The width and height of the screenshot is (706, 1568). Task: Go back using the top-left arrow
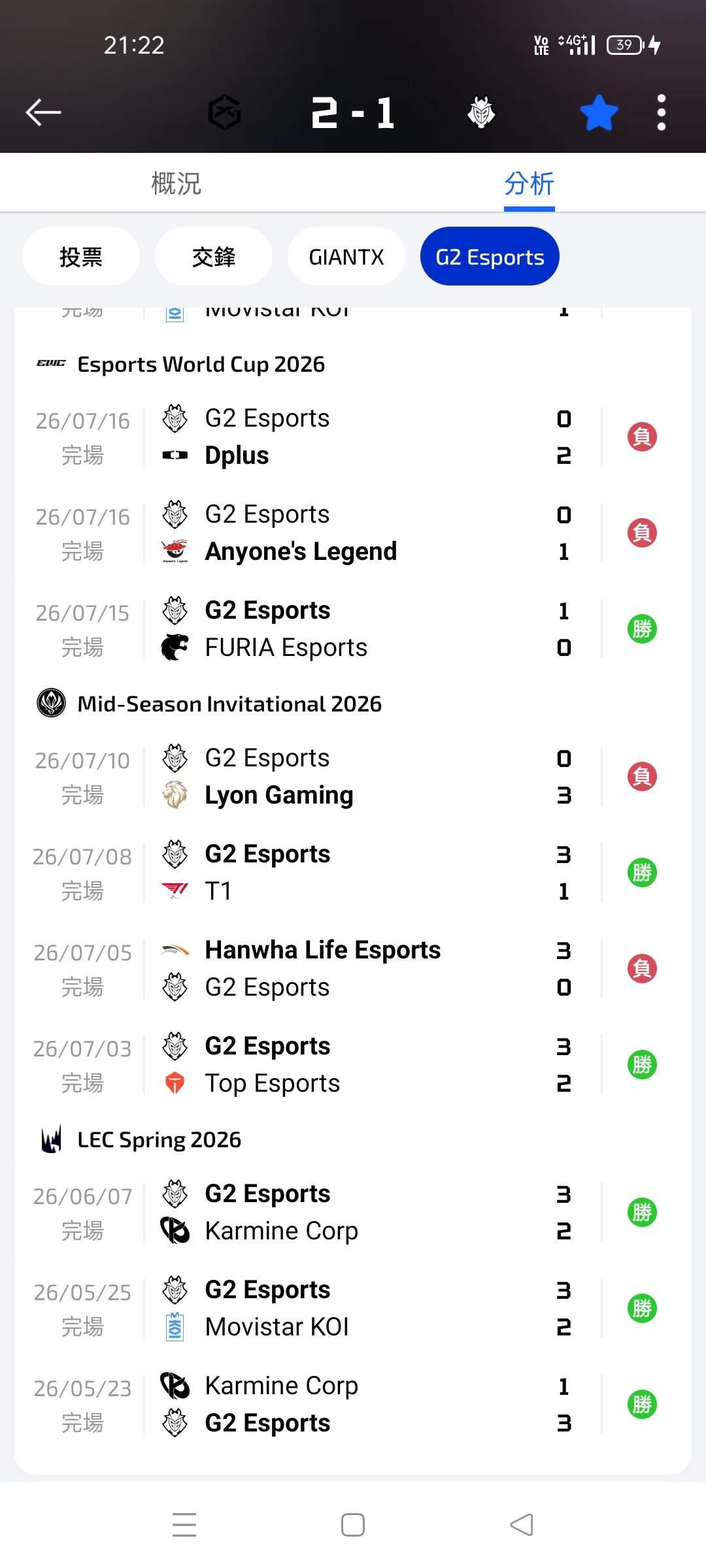click(43, 112)
